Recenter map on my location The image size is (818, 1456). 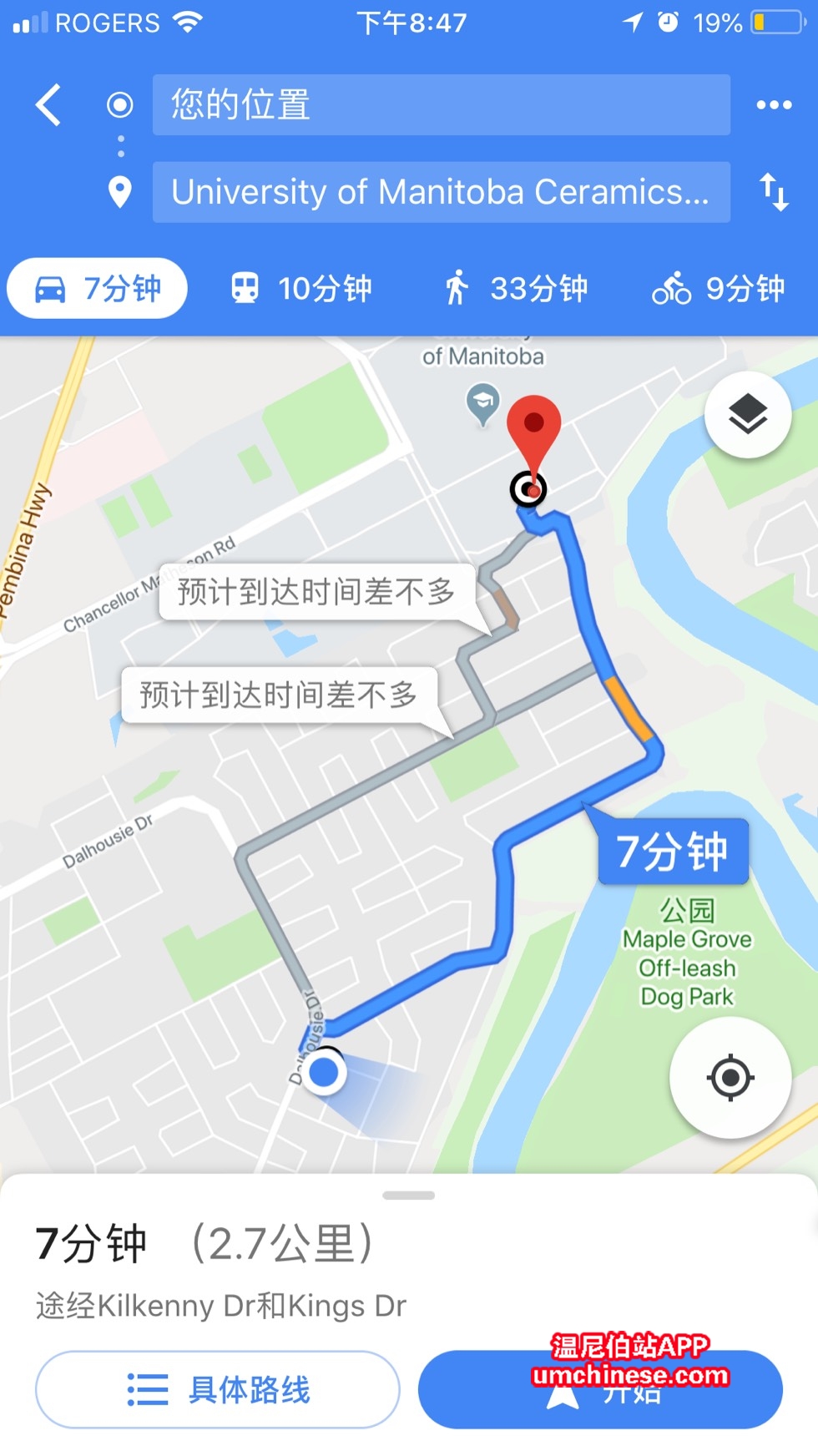[730, 1077]
